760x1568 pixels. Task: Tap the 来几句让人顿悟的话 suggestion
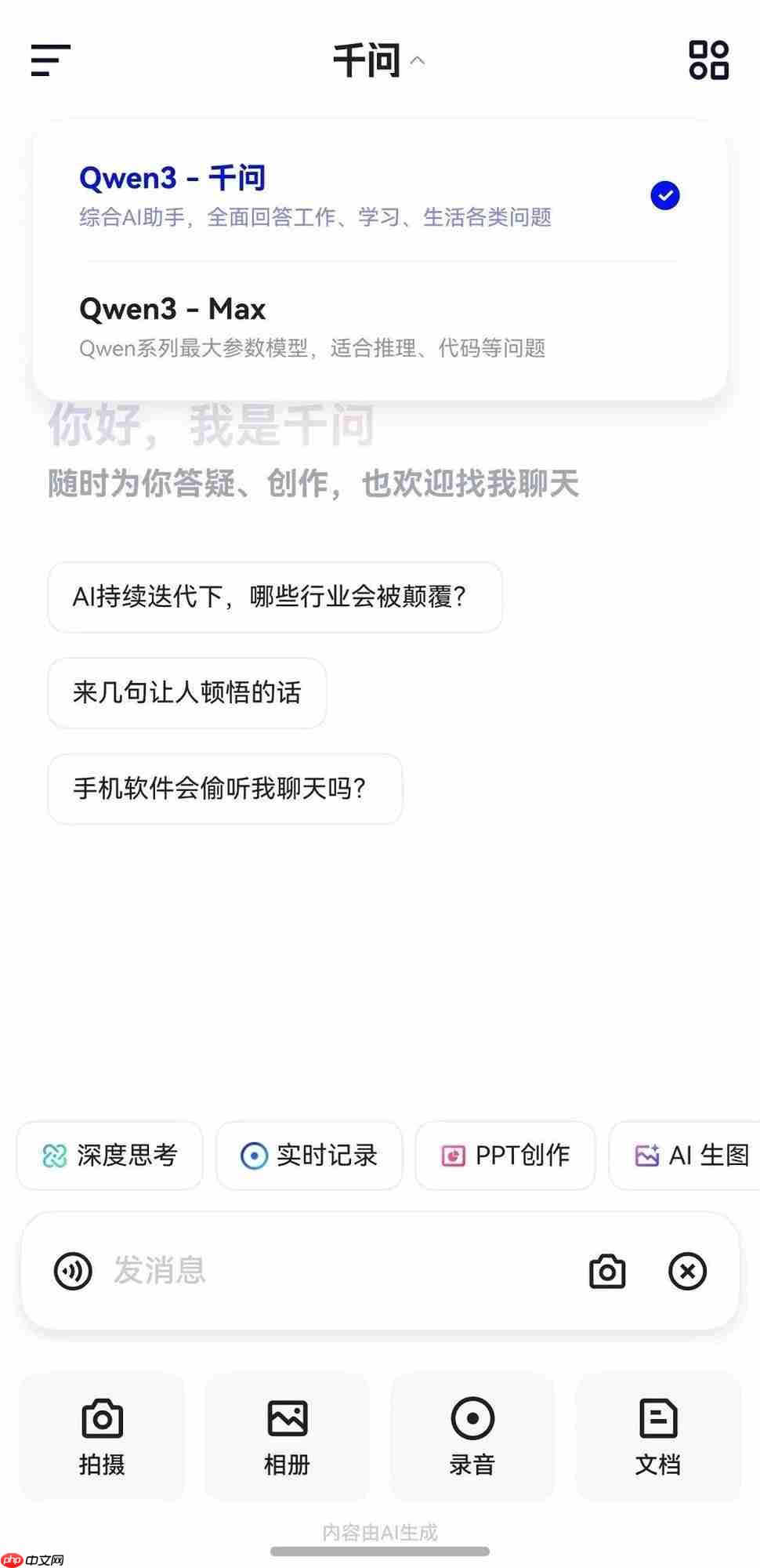click(x=186, y=693)
